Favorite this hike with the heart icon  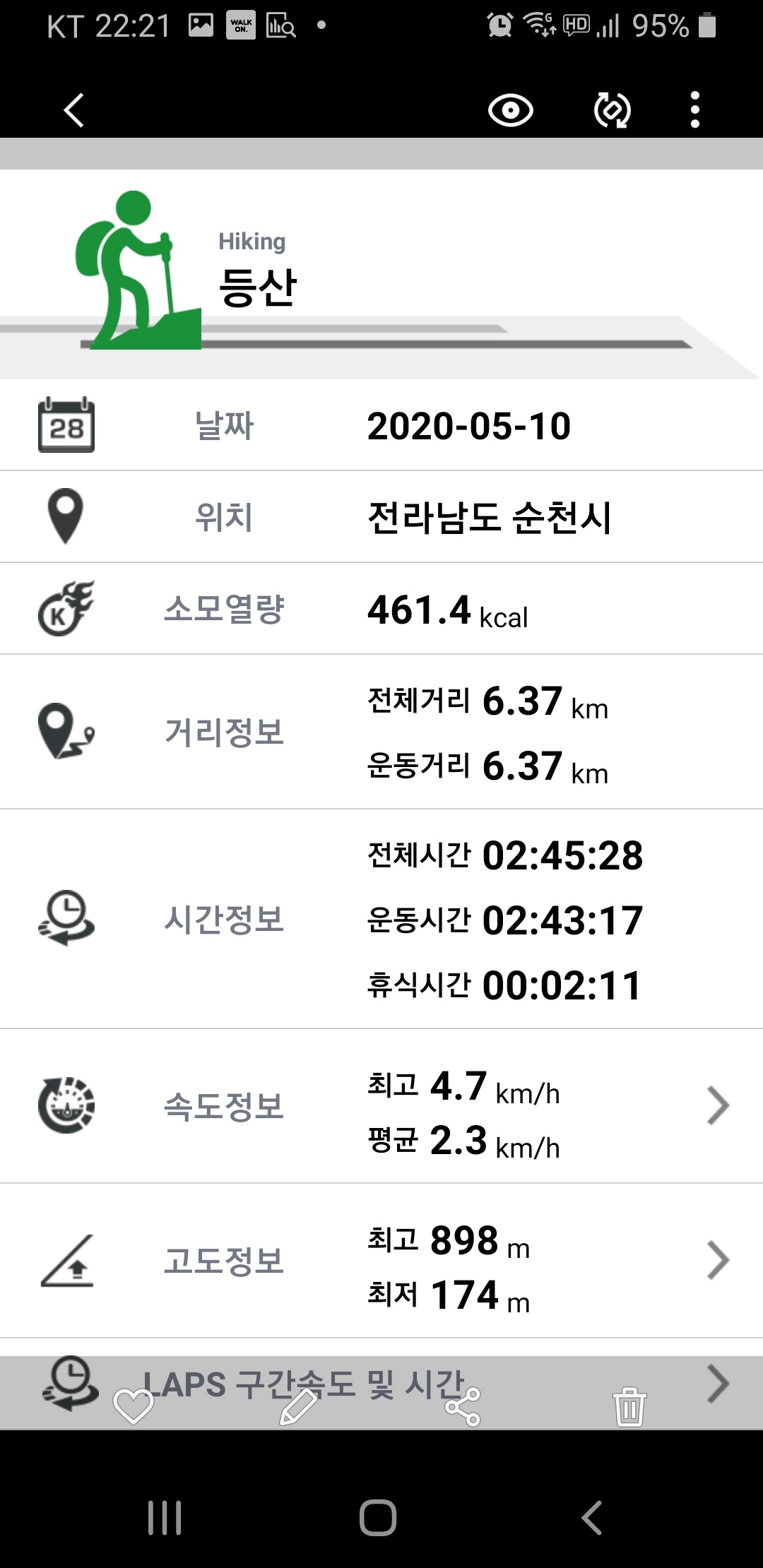(x=134, y=1406)
